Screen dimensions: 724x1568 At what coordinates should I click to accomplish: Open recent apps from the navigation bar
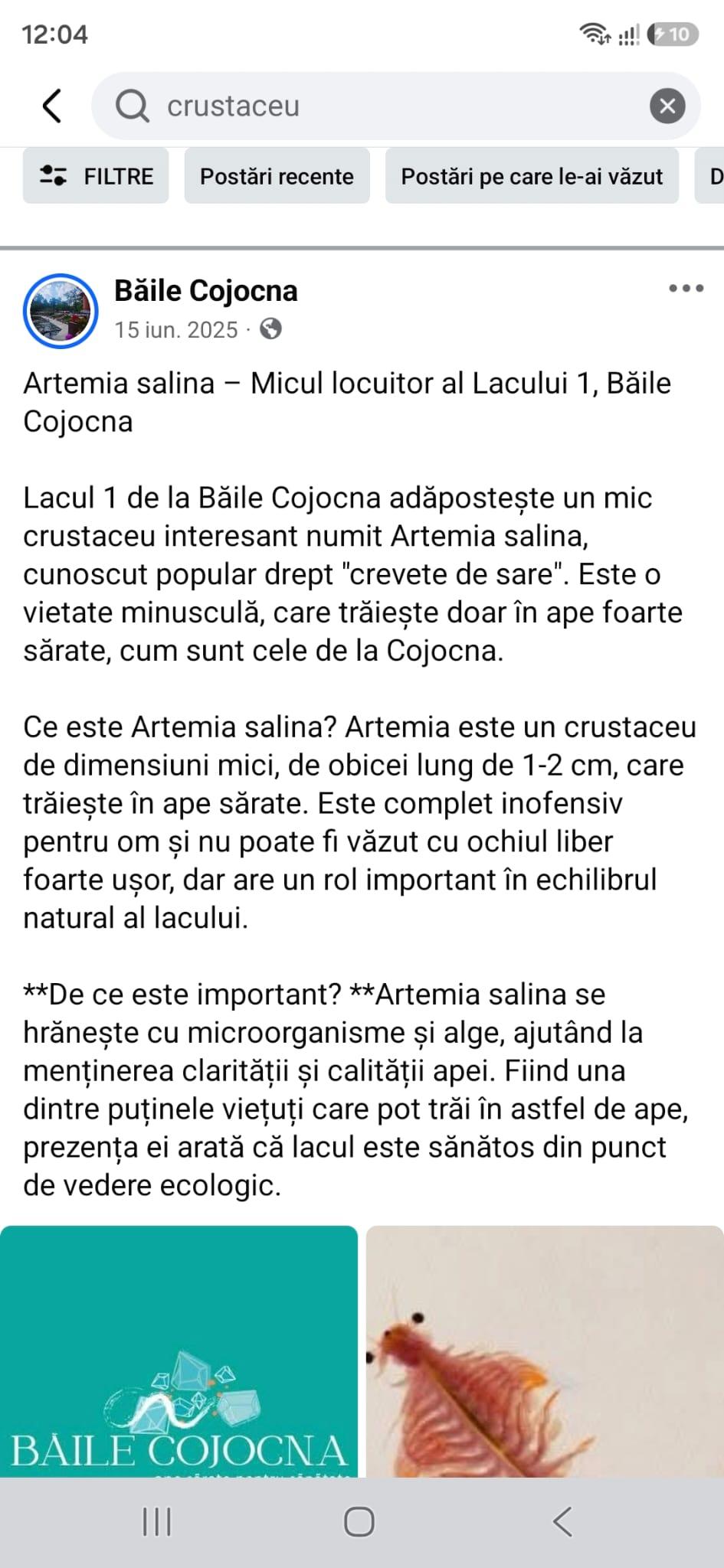(x=157, y=1522)
